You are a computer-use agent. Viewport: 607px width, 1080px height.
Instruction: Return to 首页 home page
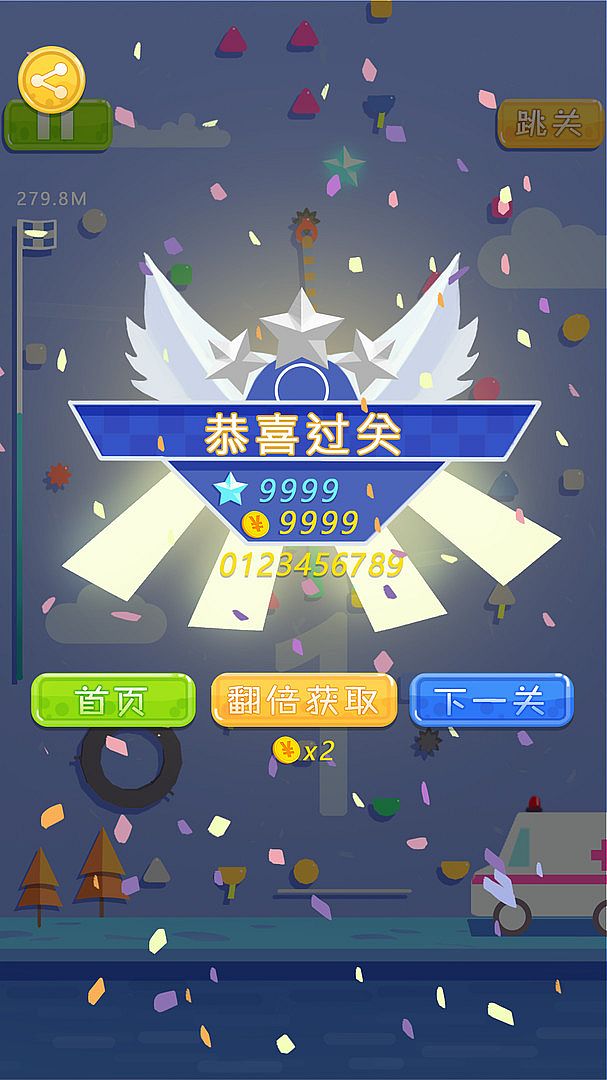tap(112, 701)
